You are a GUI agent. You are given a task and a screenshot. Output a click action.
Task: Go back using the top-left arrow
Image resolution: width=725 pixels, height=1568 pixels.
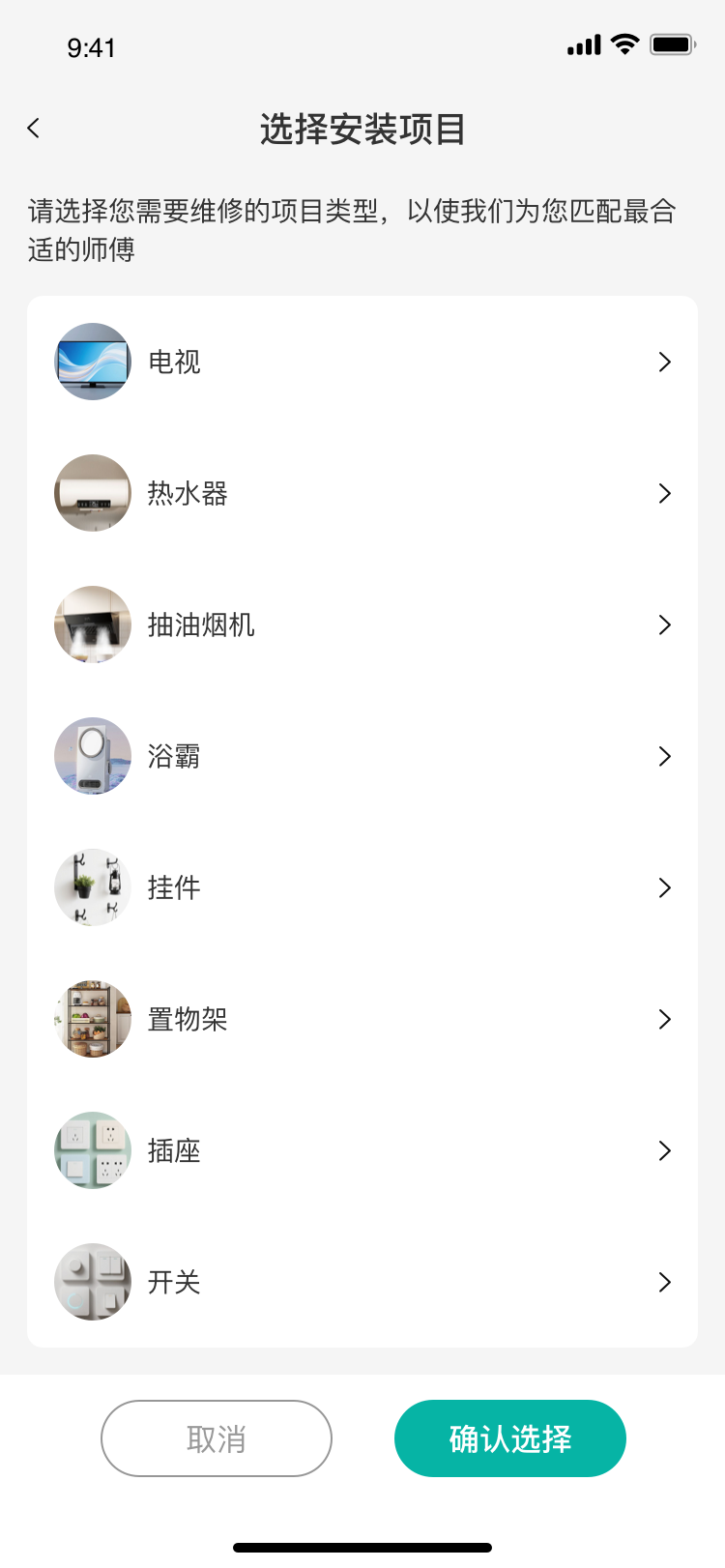(34, 129)
